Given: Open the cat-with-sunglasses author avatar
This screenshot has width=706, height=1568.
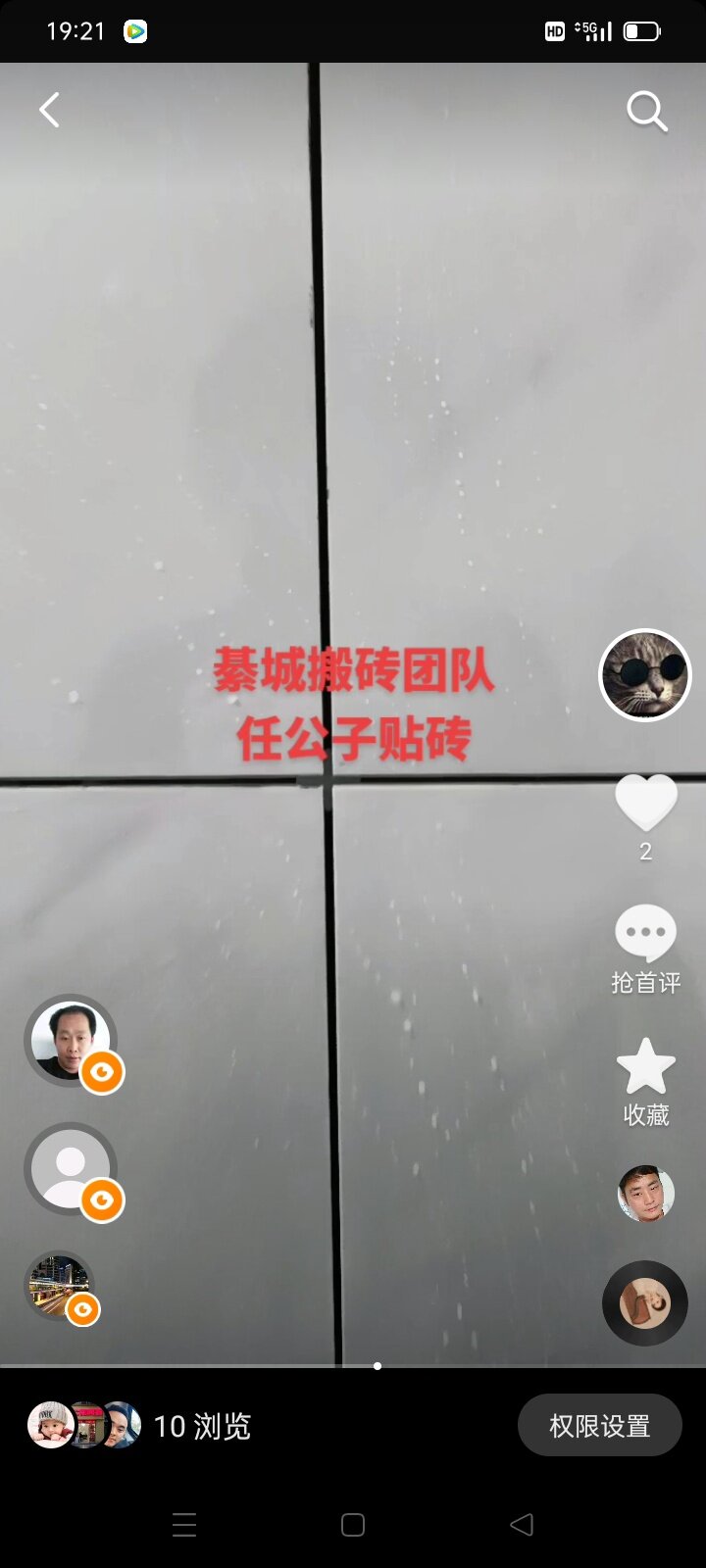Looking at the screenshot, I should [x=645, y=675].
